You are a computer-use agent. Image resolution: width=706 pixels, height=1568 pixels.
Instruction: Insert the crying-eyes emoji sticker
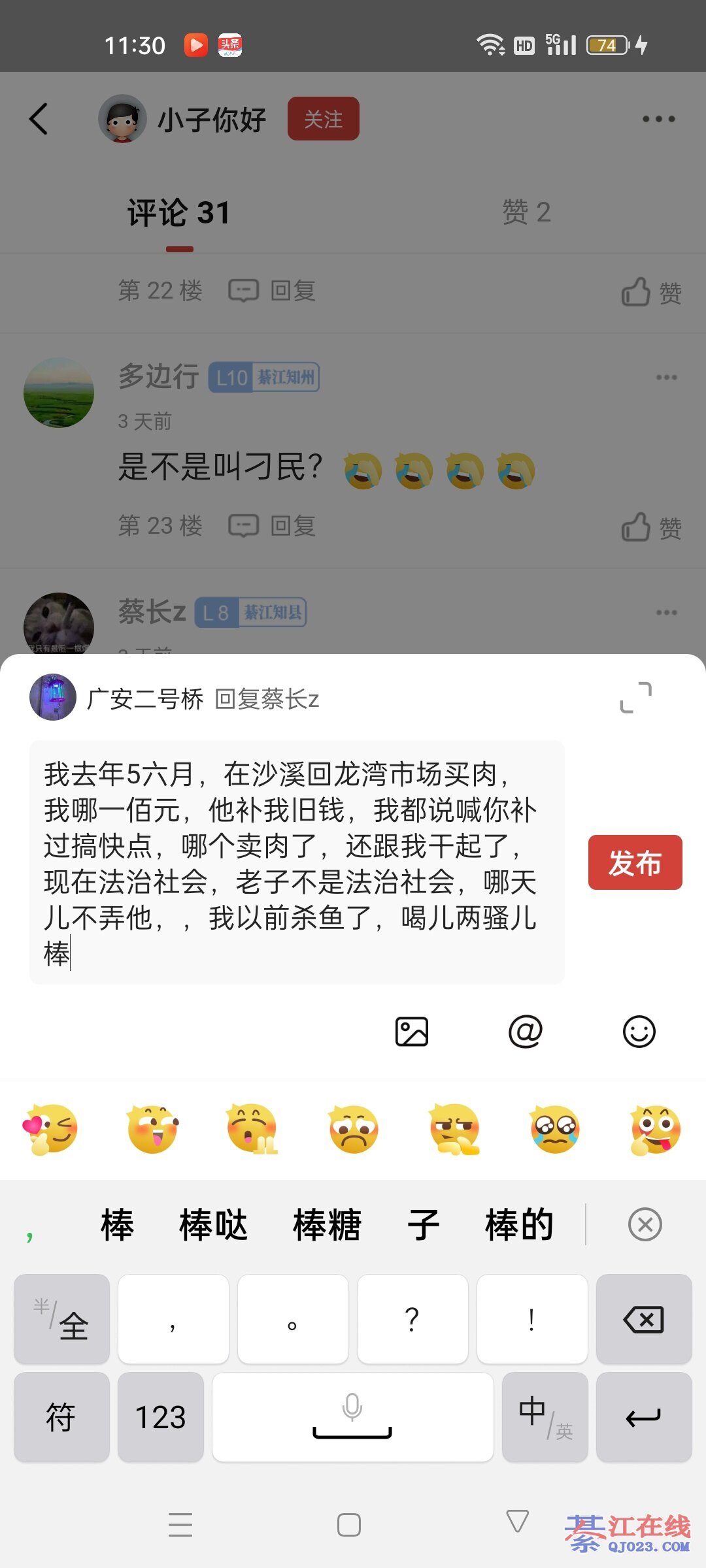(x=555, y=1129)
